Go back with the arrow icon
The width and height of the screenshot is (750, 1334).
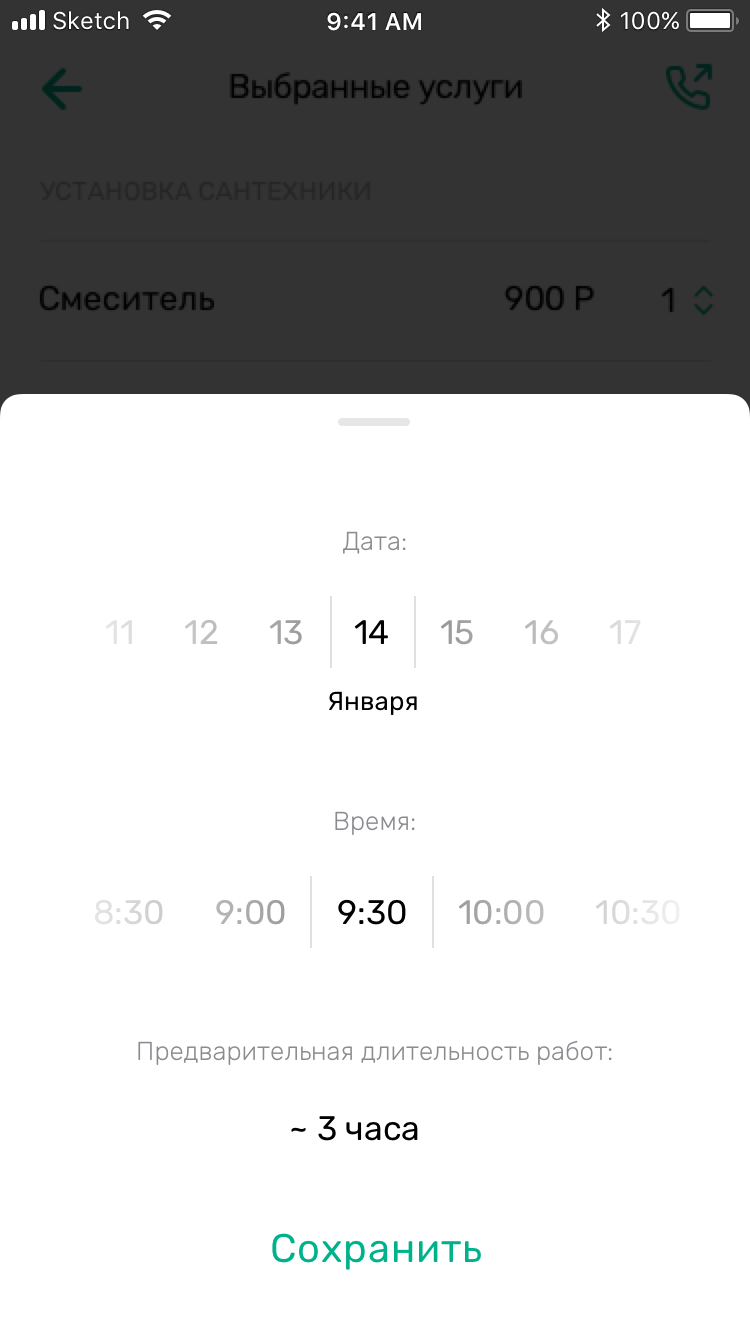pos(62,90)
